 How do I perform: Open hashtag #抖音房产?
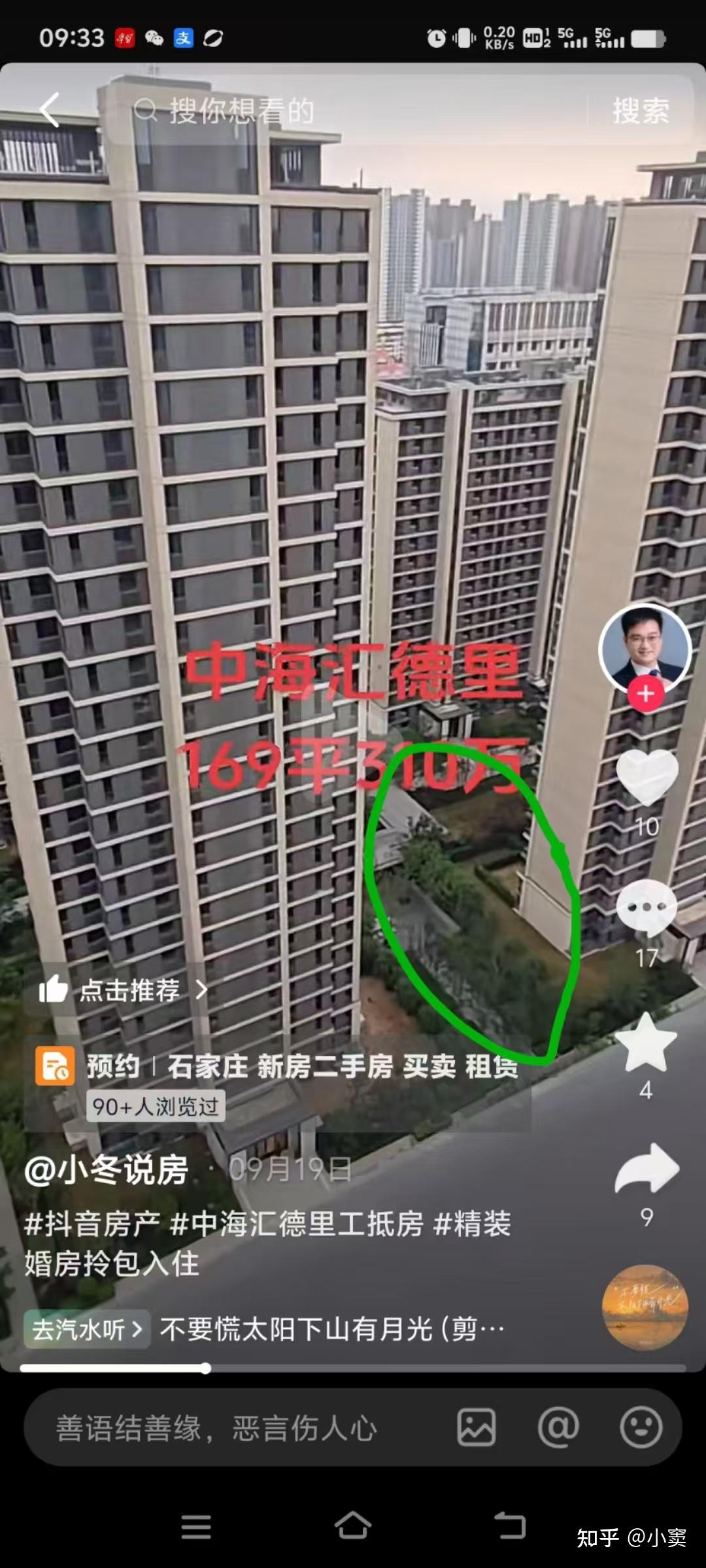pos(92,1224)
